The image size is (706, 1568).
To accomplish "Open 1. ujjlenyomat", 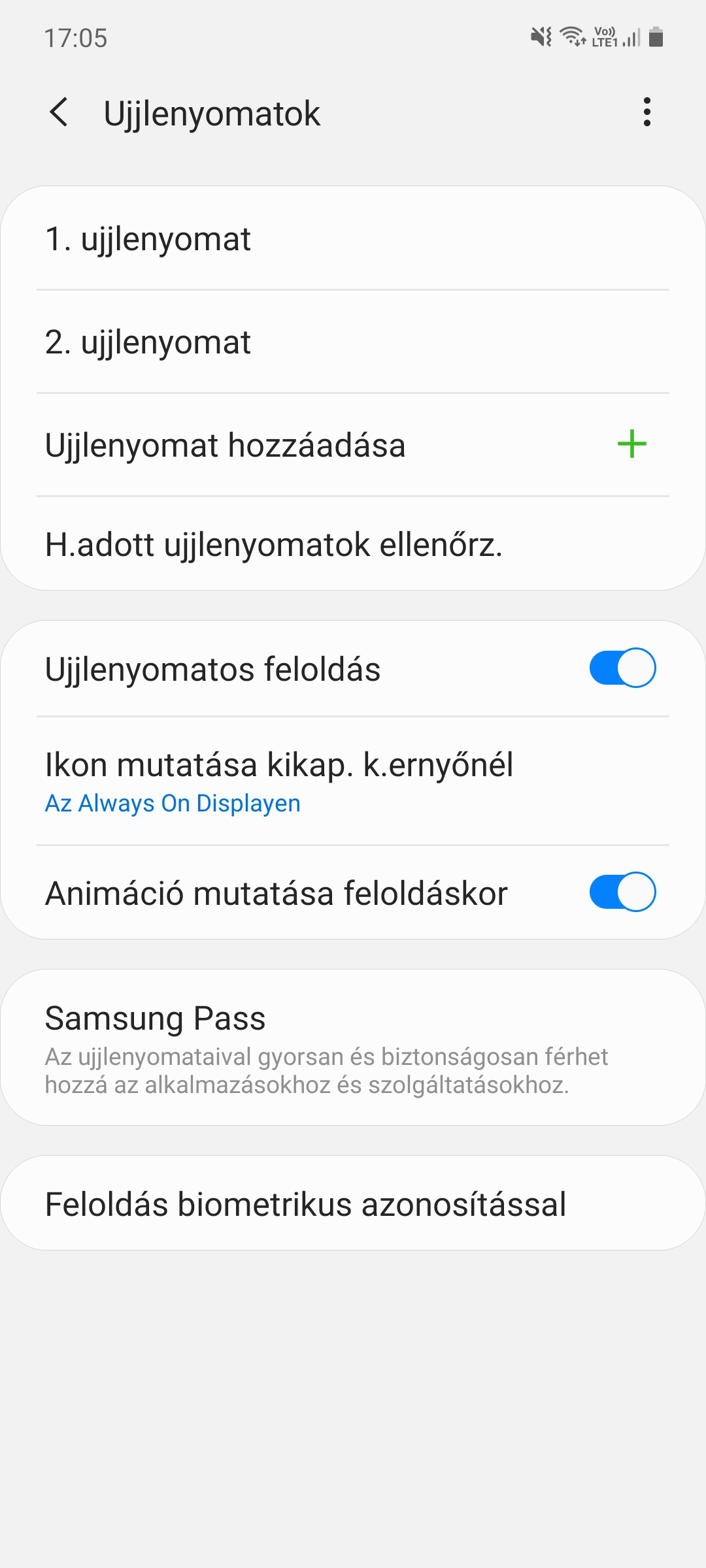I will (x=353, y=238).
